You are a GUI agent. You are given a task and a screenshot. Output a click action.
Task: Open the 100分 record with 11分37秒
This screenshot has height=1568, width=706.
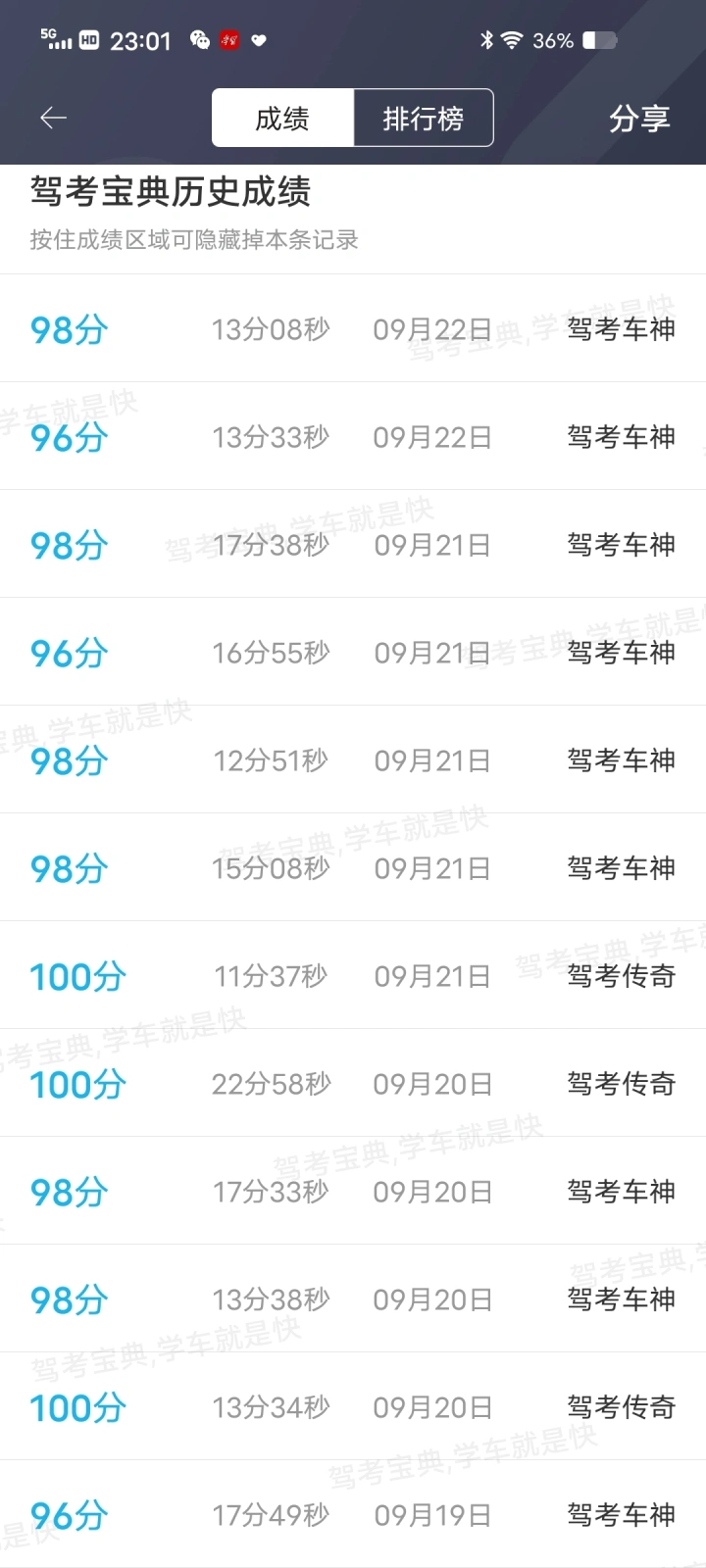pos(353,975)
